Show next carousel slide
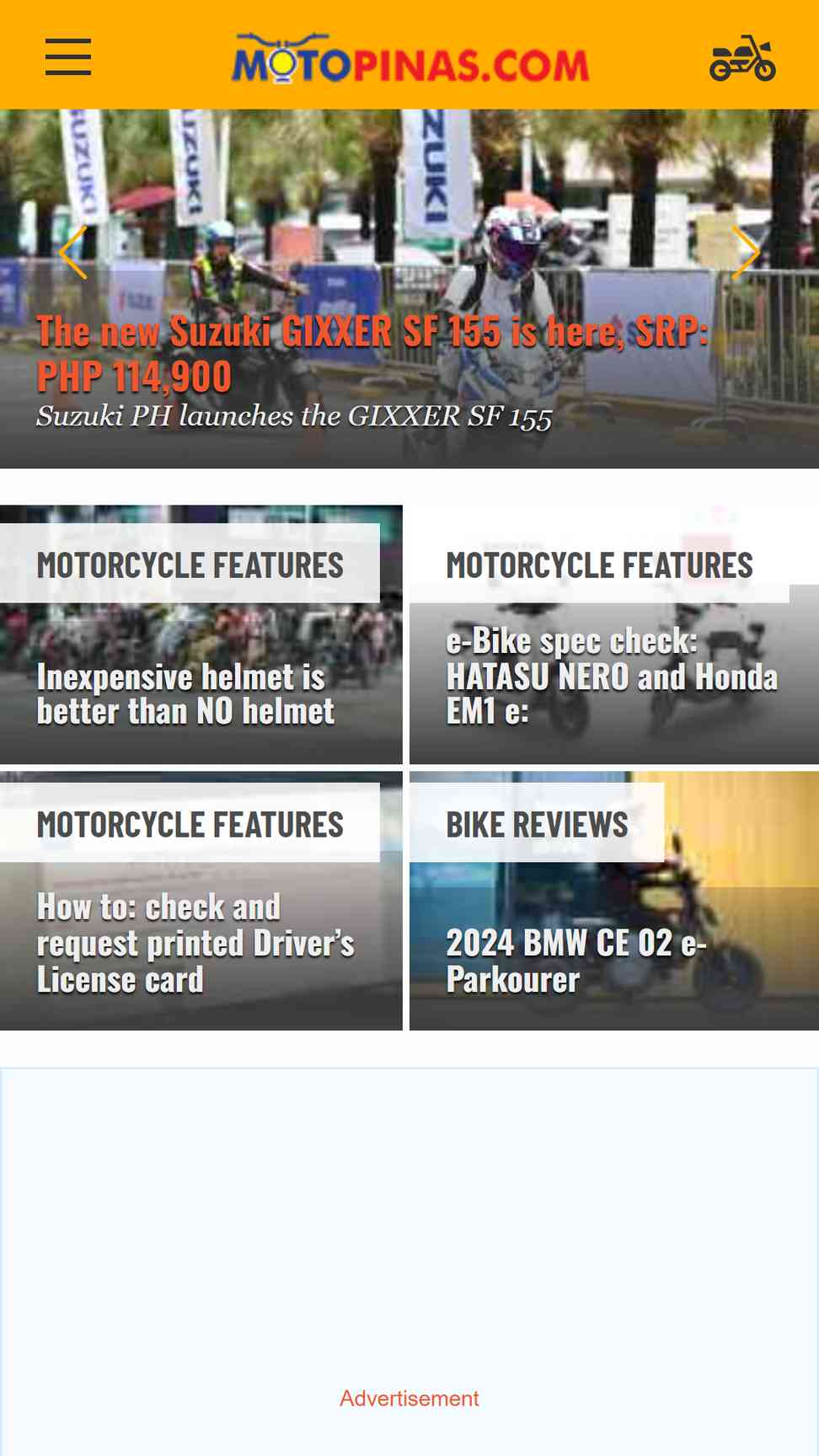This screenshot has width=819, height=1456. [745, 252]
